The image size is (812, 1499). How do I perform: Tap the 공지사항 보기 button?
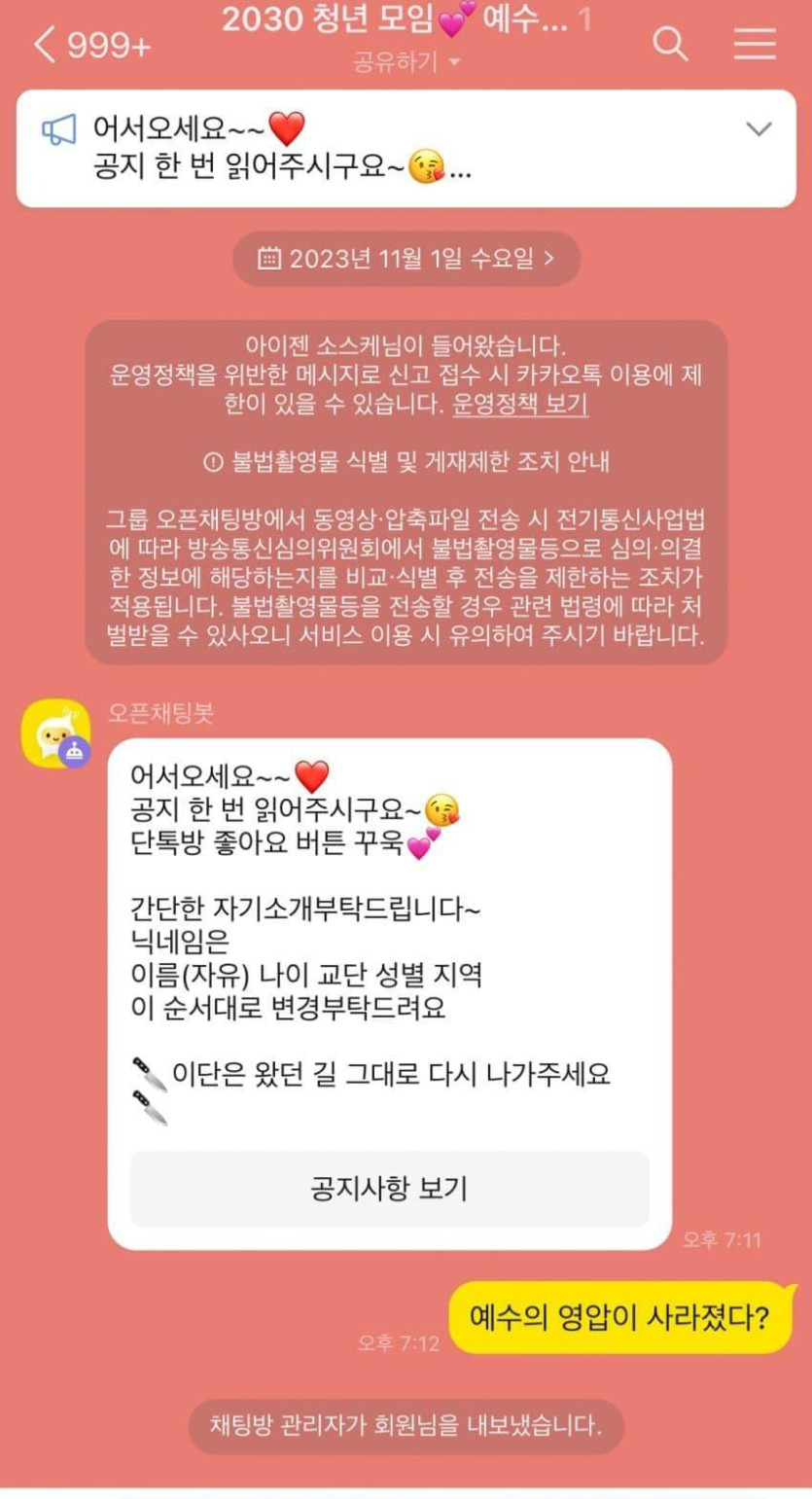point(389,1188)
